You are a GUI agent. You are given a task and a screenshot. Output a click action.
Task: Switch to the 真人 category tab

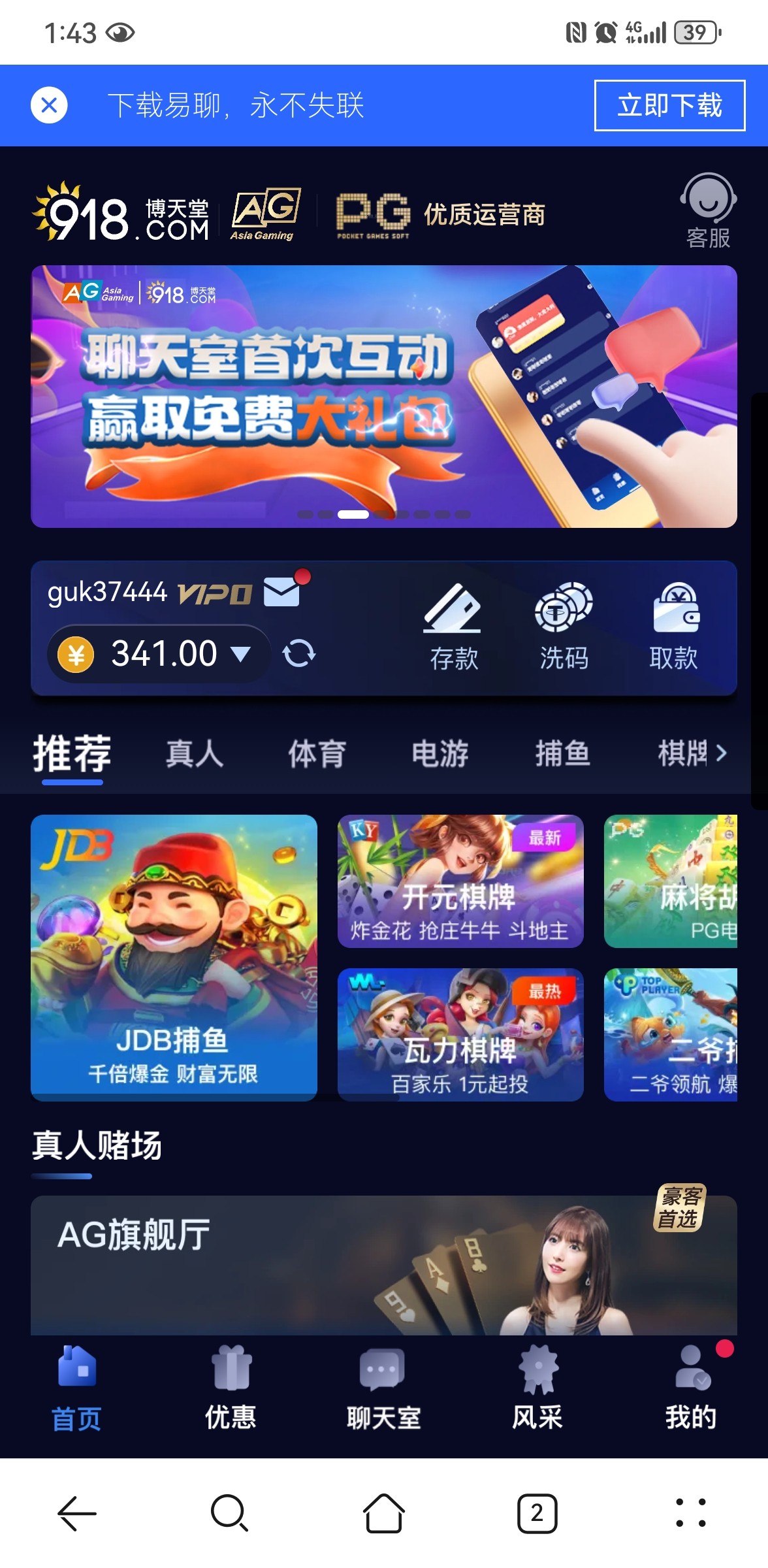pos(195,753)
